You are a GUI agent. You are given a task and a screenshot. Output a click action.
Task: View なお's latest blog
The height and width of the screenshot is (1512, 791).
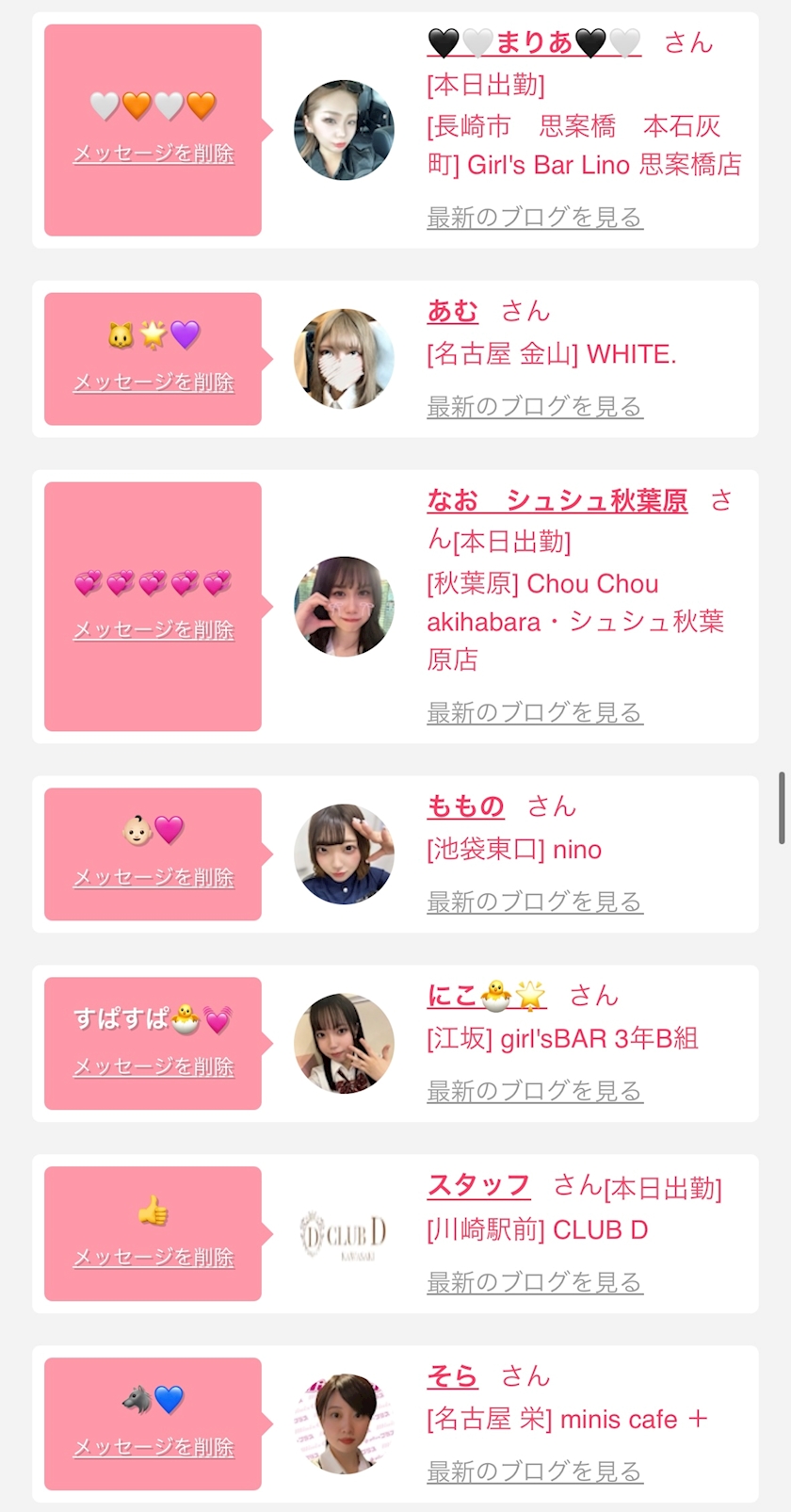coord(534,713)
